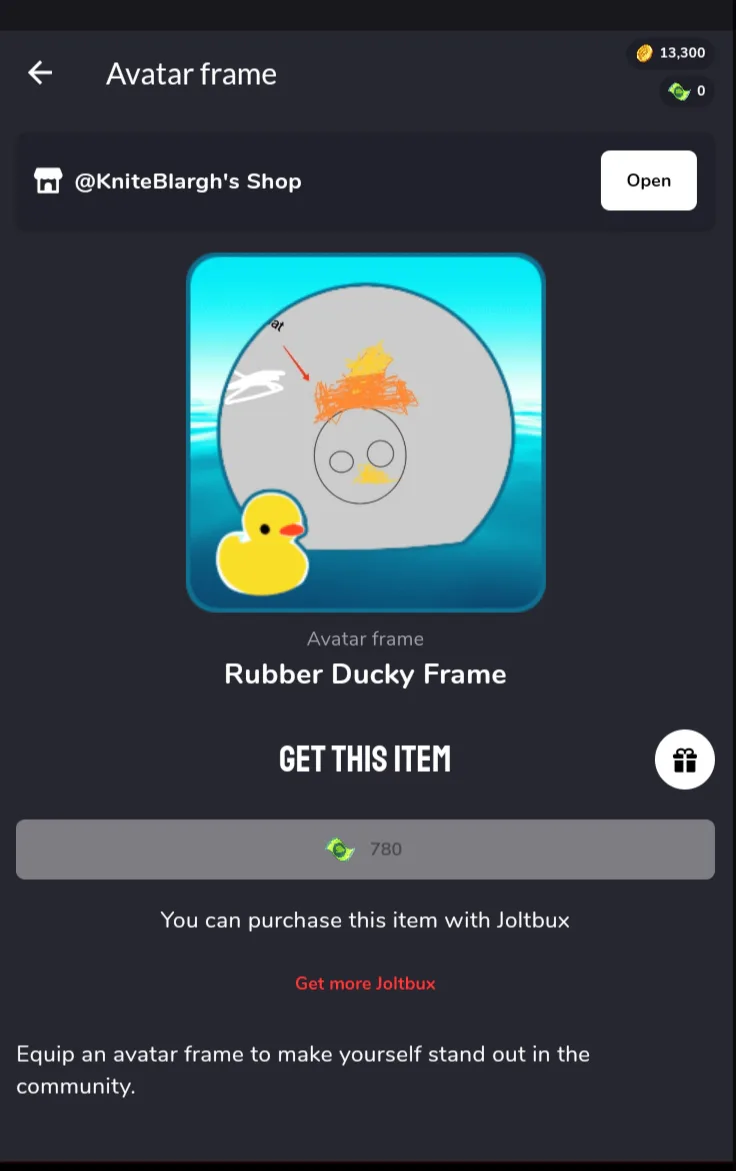The width and height of the screenshot is (736, 1171).
Task: Open the coin balance showing 13,300
Action: coord(670,53)
